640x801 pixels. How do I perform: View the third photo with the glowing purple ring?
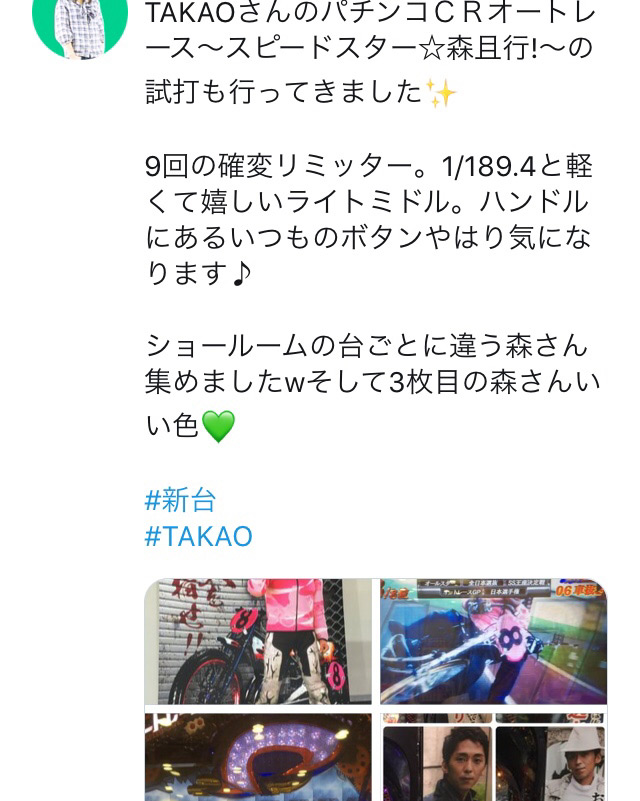tap(258, 757)
